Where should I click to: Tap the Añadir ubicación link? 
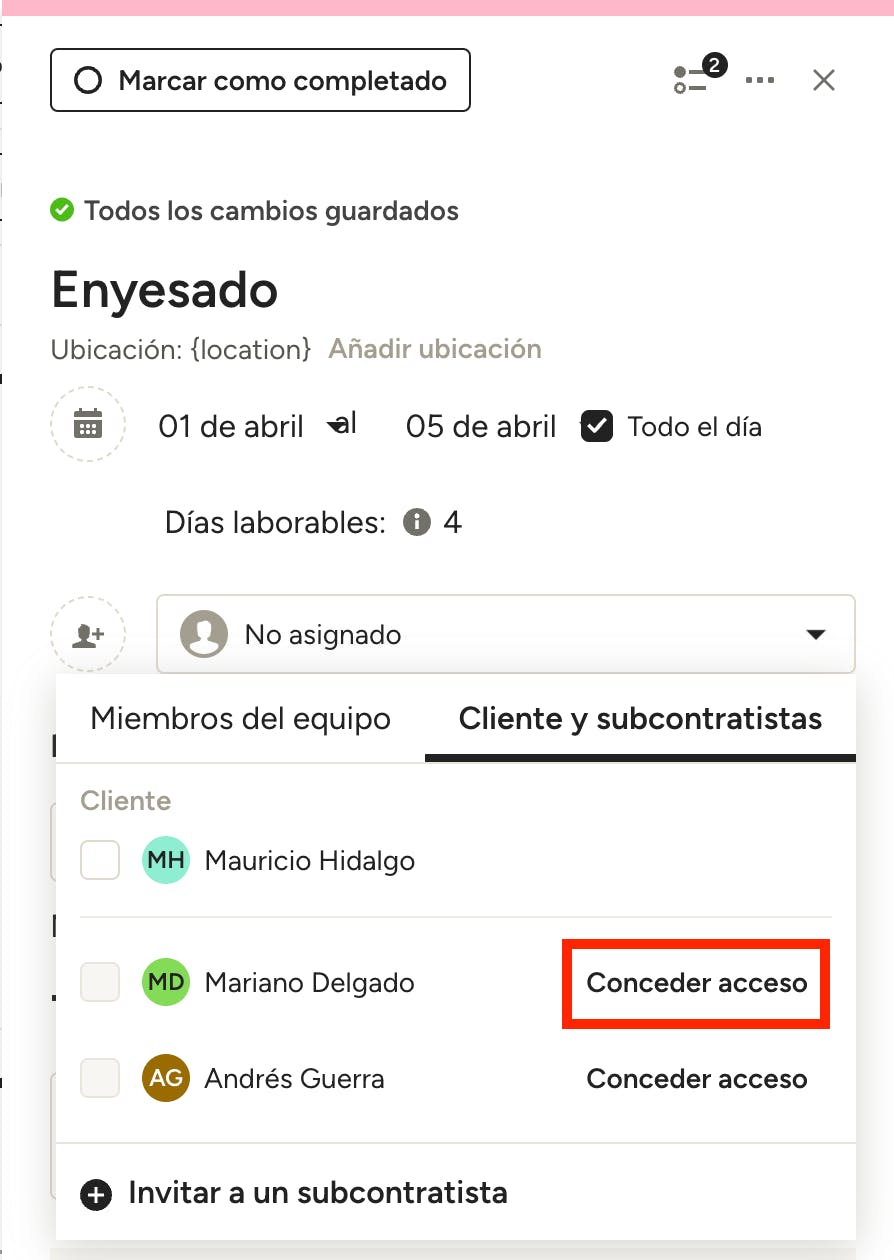click(x=435, y=349)
